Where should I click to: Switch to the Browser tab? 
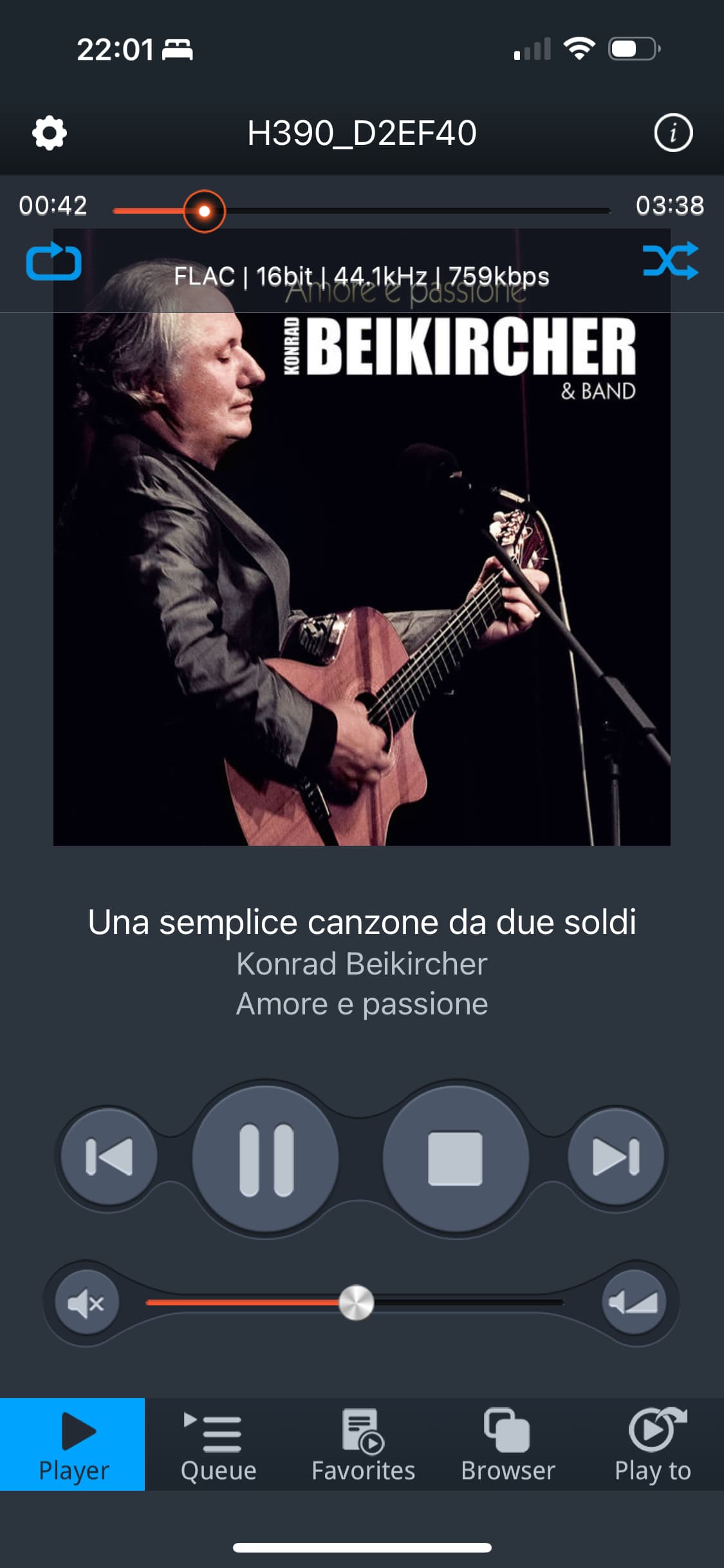click(508, 1445)
